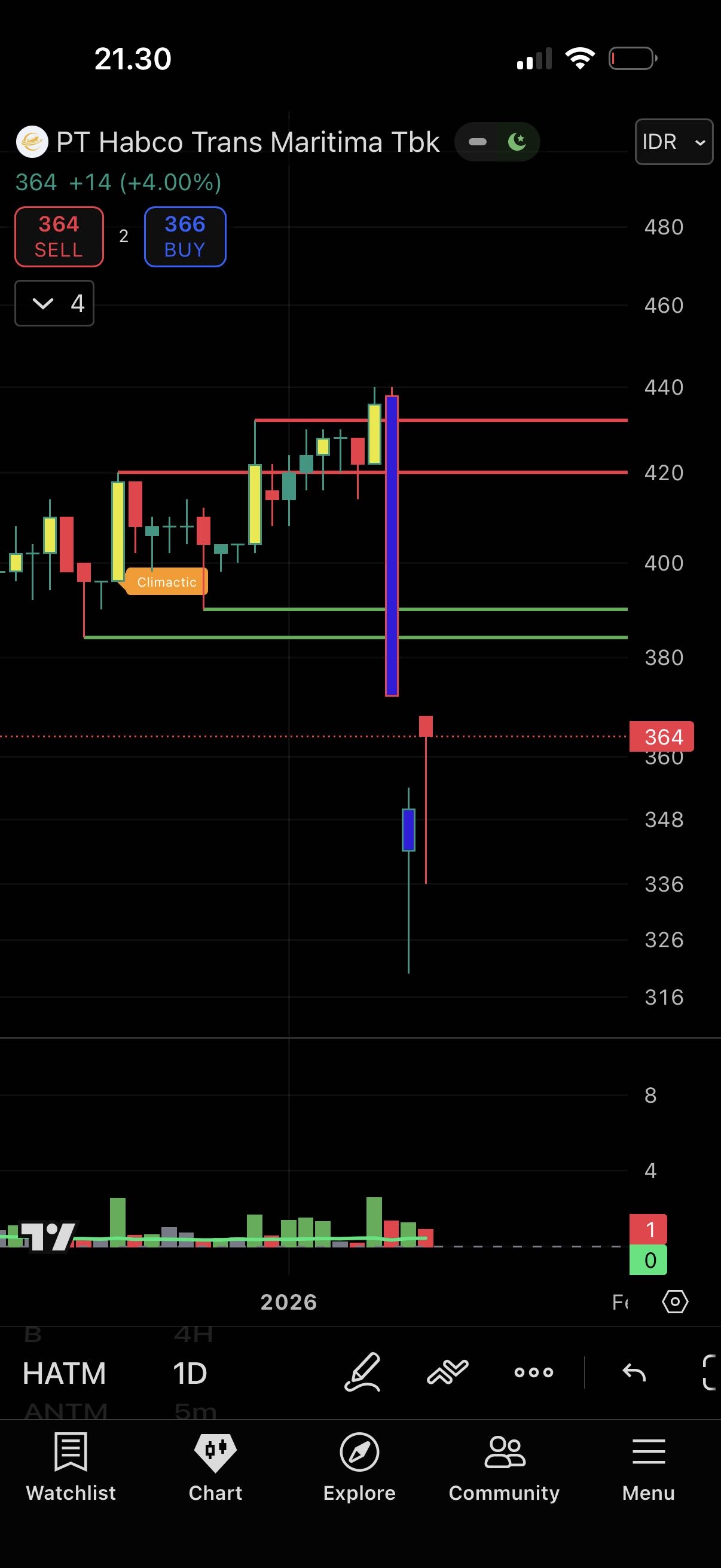Tap the 364 SELL button
Screen dimensions: 721x1568
(x=59, y=237)
